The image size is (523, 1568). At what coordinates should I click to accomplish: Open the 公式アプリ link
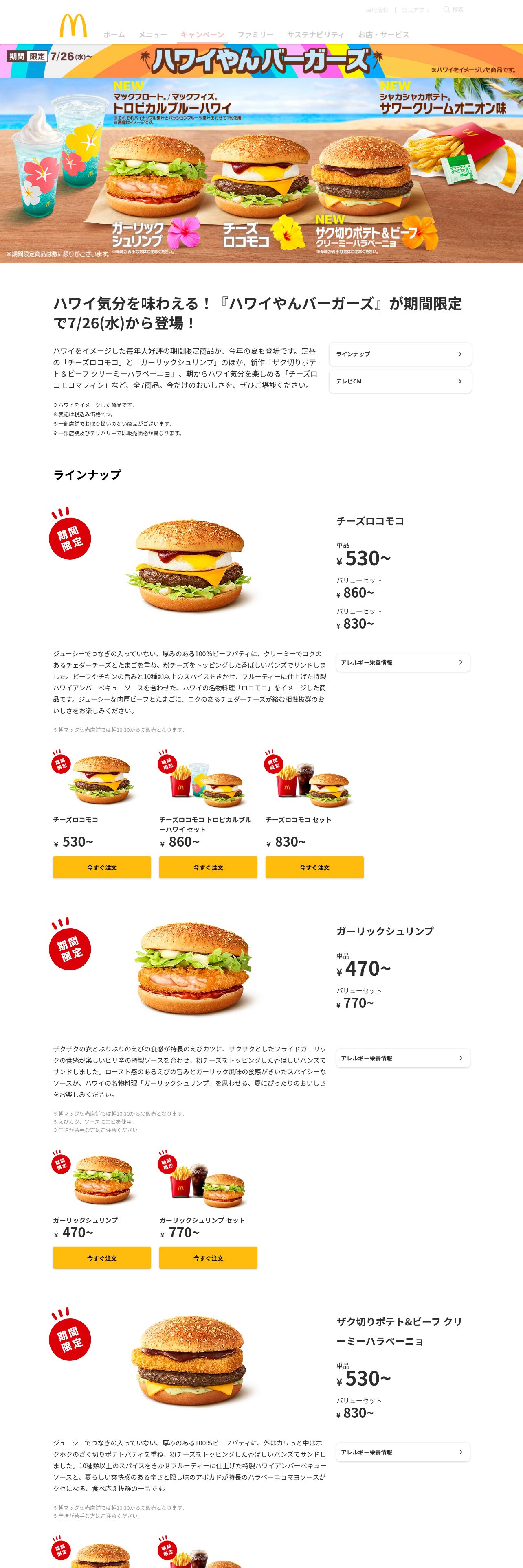point(415,10)
